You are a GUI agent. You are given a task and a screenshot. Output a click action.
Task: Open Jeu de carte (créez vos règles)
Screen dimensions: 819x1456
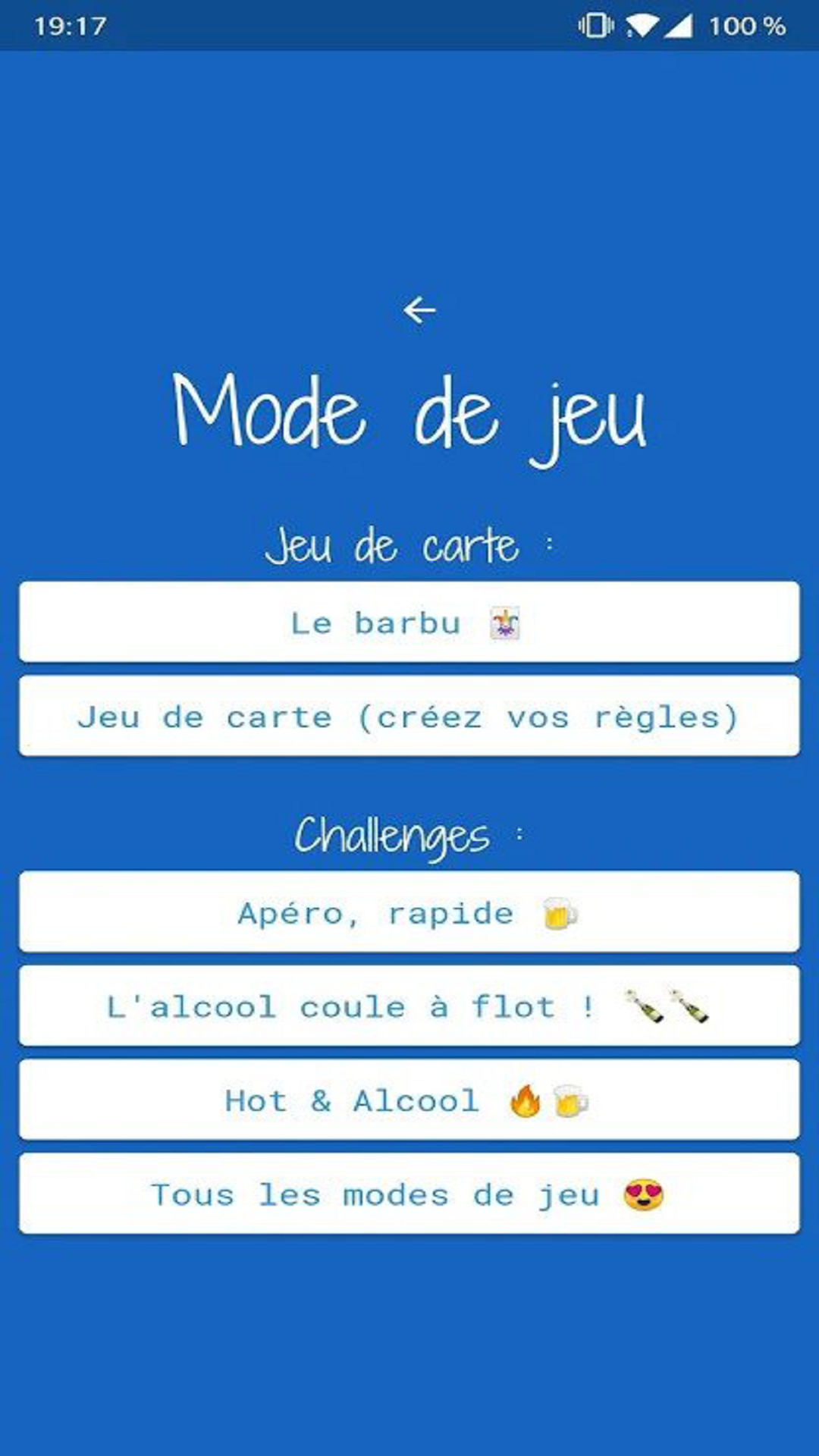(409, 716)
